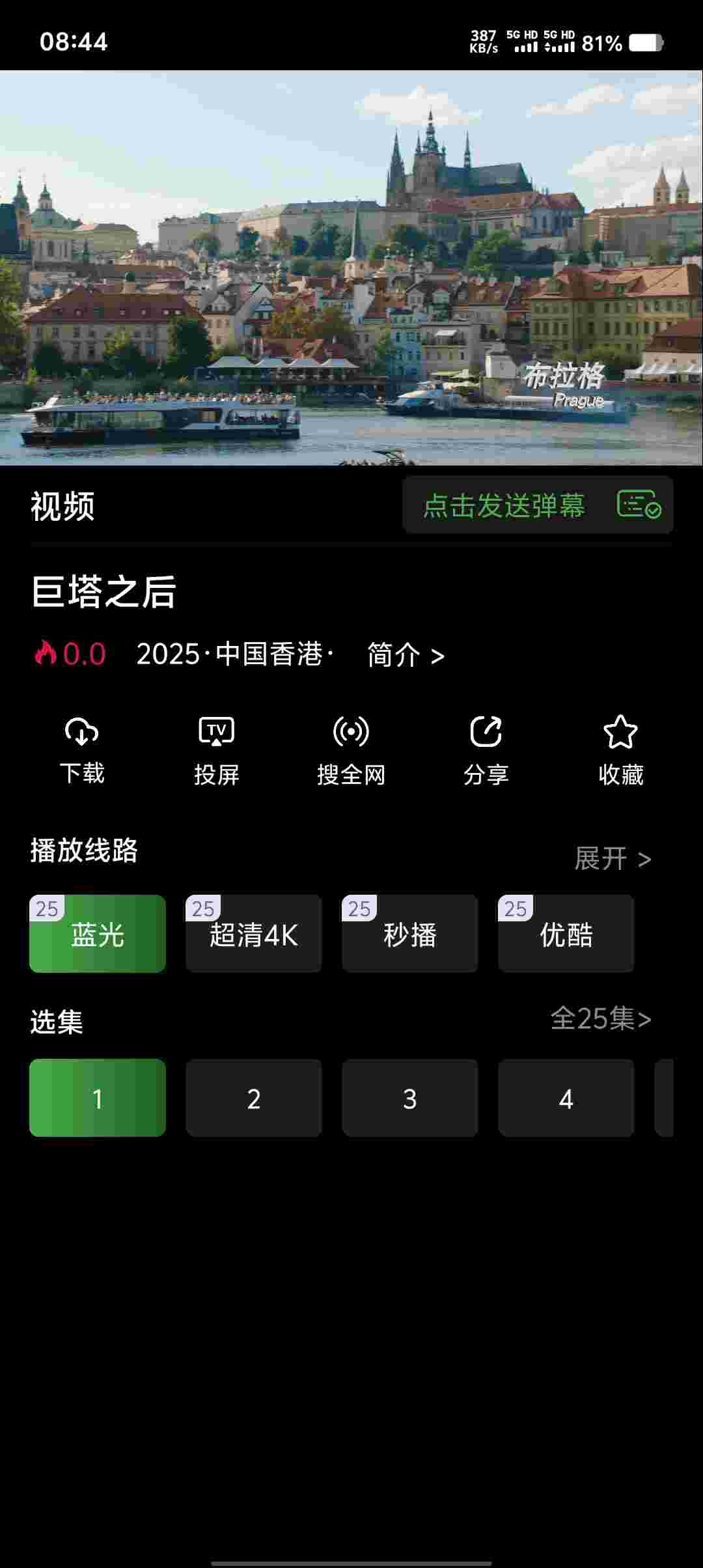Viewport: 703px width, 1568px height.
Task: Tap 搜全网 to search all sources
Action: (x=351, y=750)
